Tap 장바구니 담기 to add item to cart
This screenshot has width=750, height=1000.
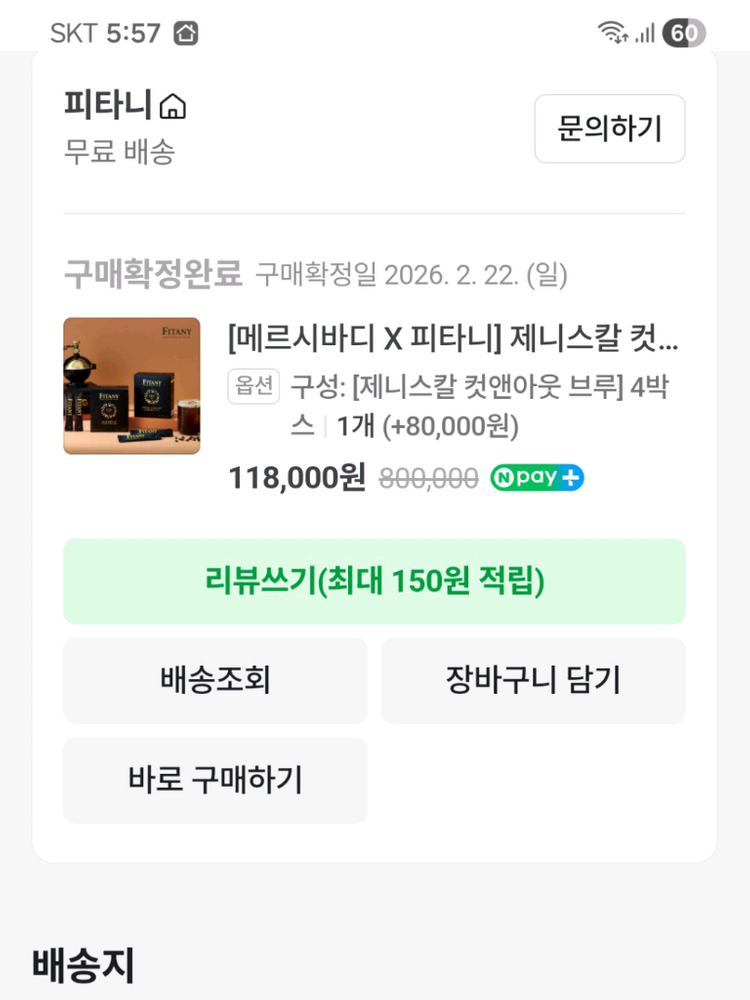click(x=533, y=680)
